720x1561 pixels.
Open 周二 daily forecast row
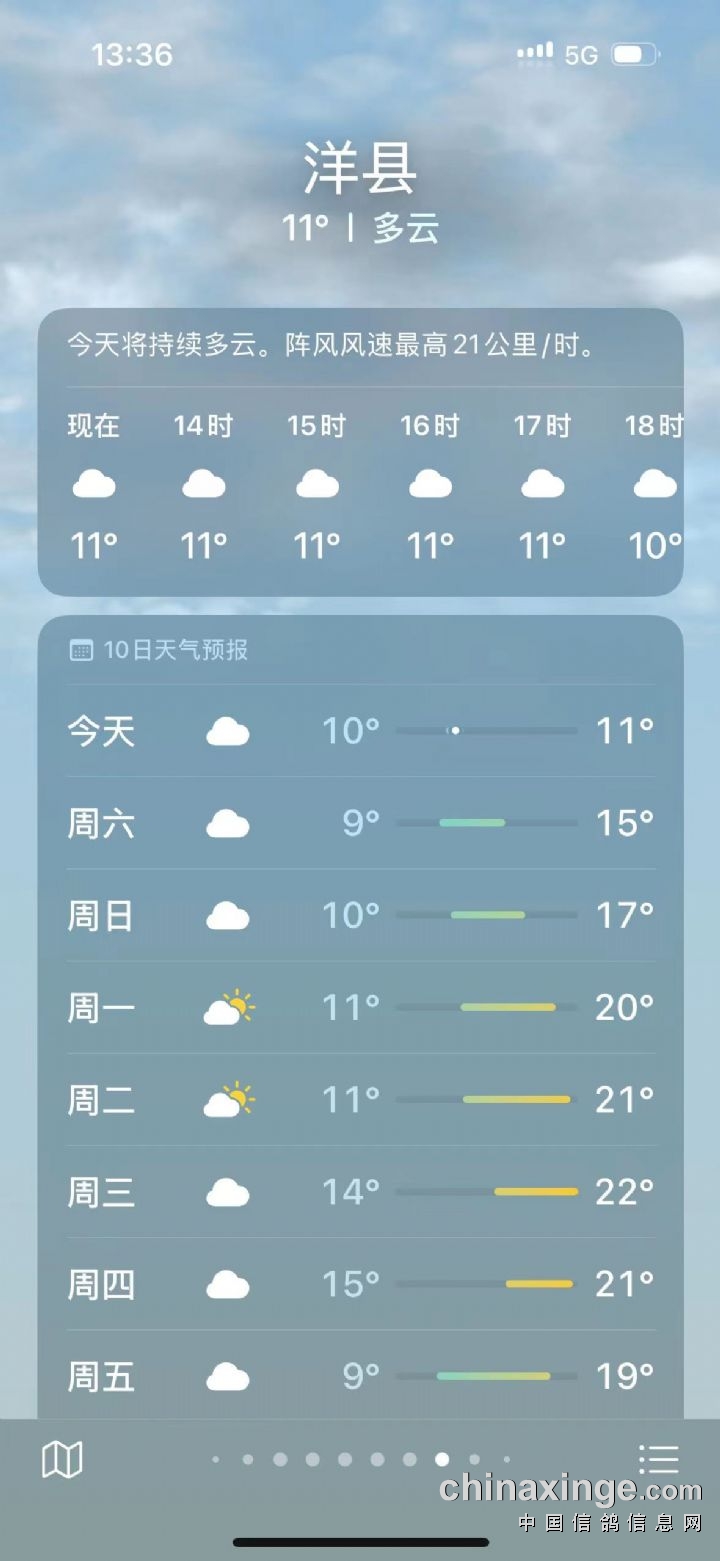click(x=360, y=1100)
